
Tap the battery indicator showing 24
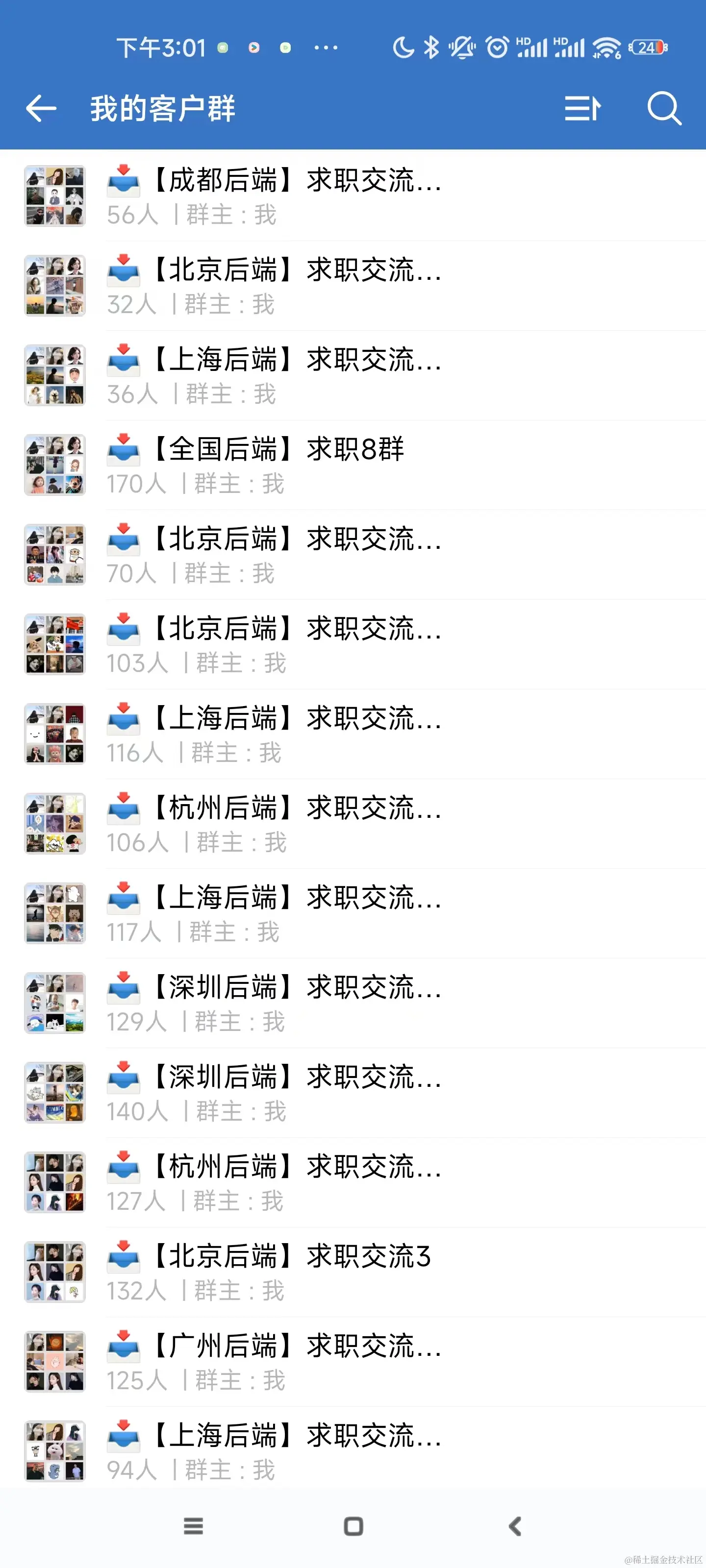[x=646, y=47]
